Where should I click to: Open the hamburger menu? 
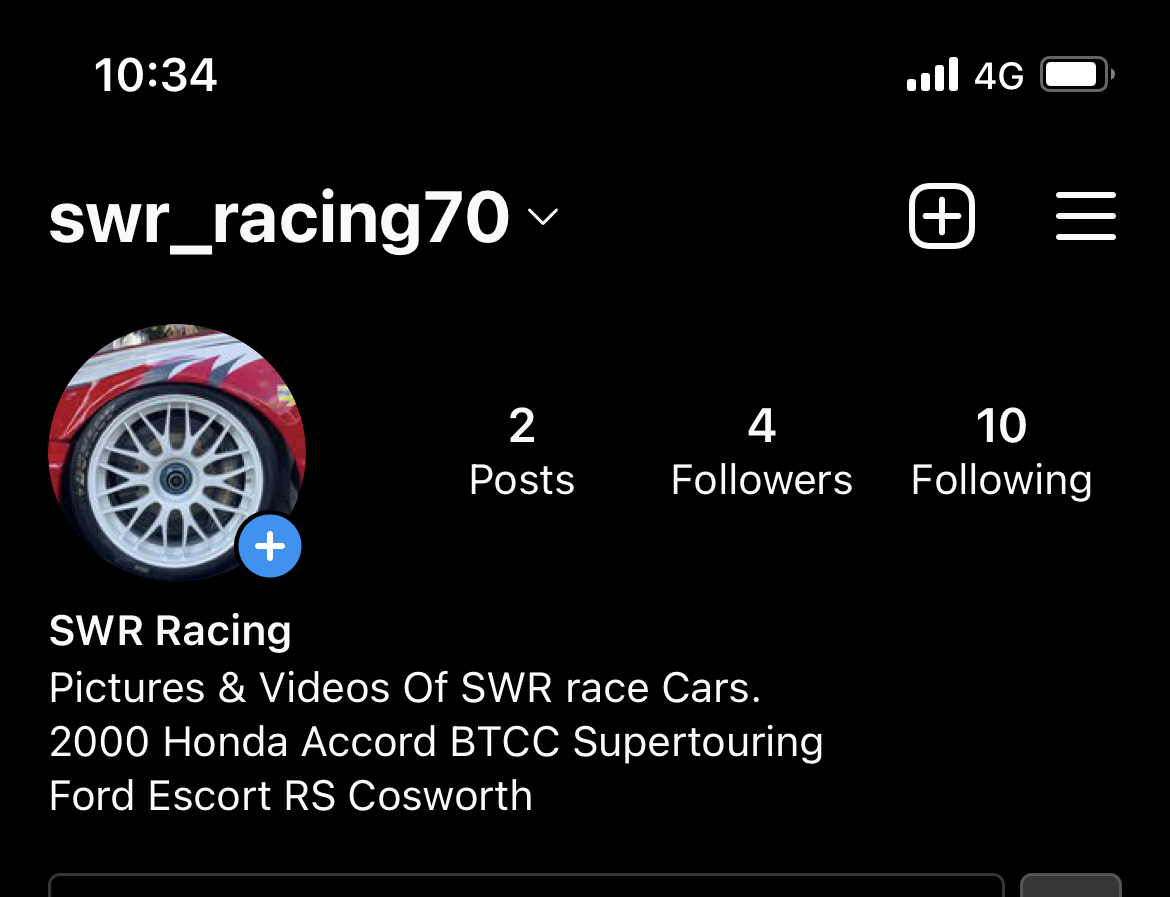[x=1086, y=216]
